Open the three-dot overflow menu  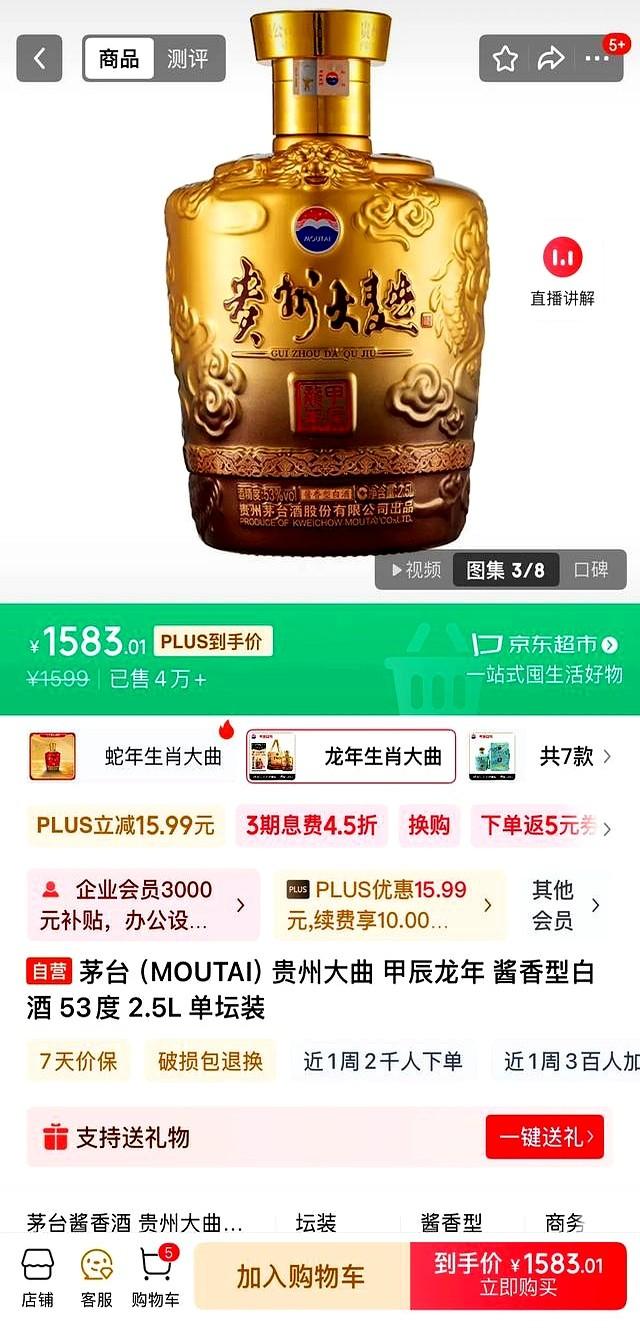pyautogui.click(x=598, y=59)
